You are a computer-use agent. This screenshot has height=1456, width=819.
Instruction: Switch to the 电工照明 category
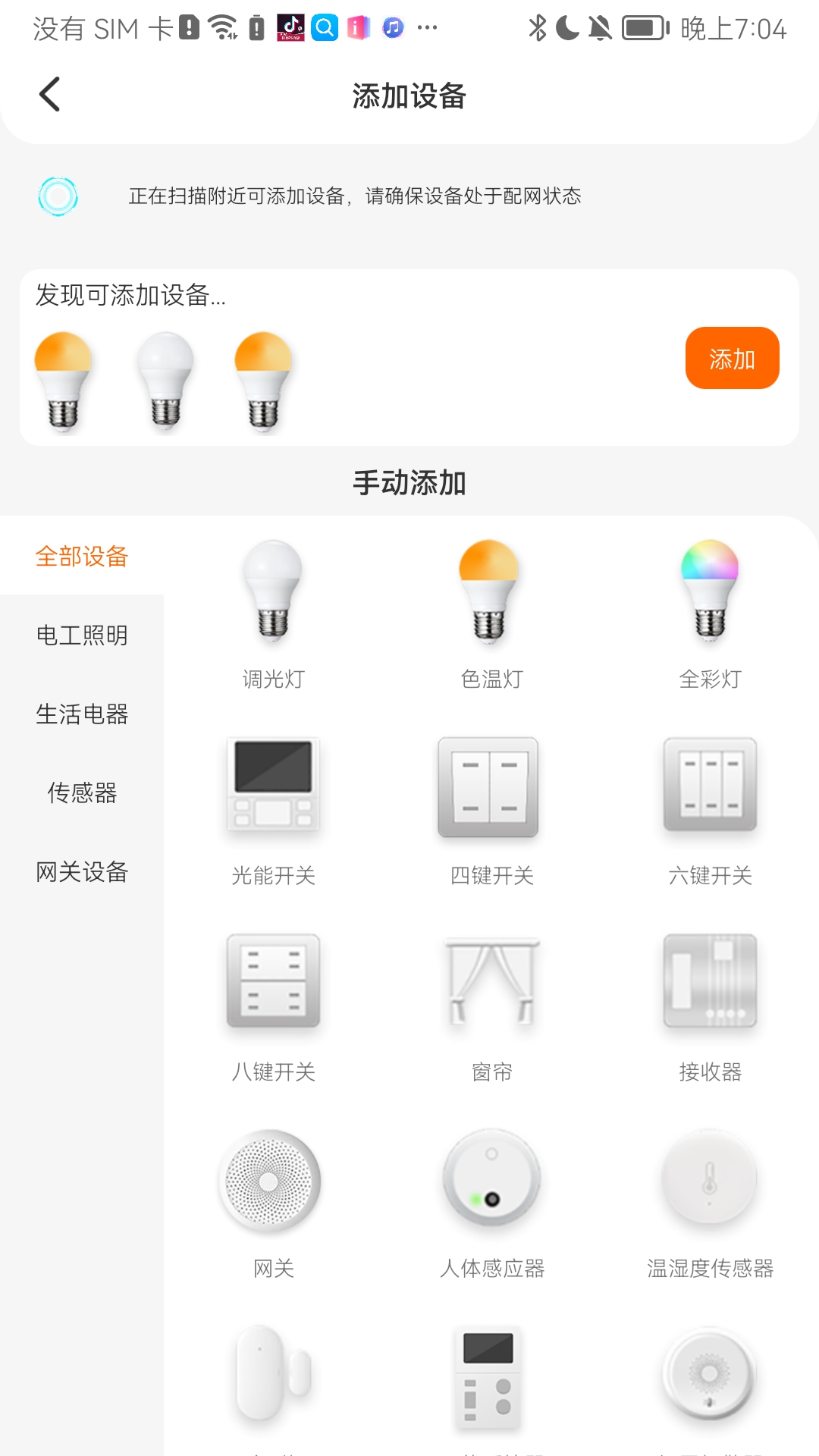83,635
